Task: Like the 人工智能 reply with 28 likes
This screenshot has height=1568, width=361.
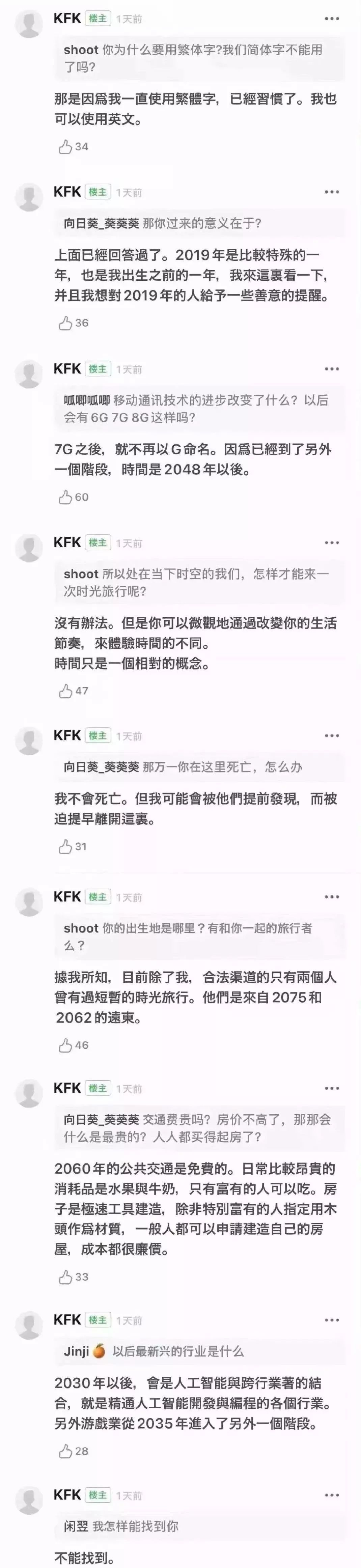Action: click(66, 1451)
